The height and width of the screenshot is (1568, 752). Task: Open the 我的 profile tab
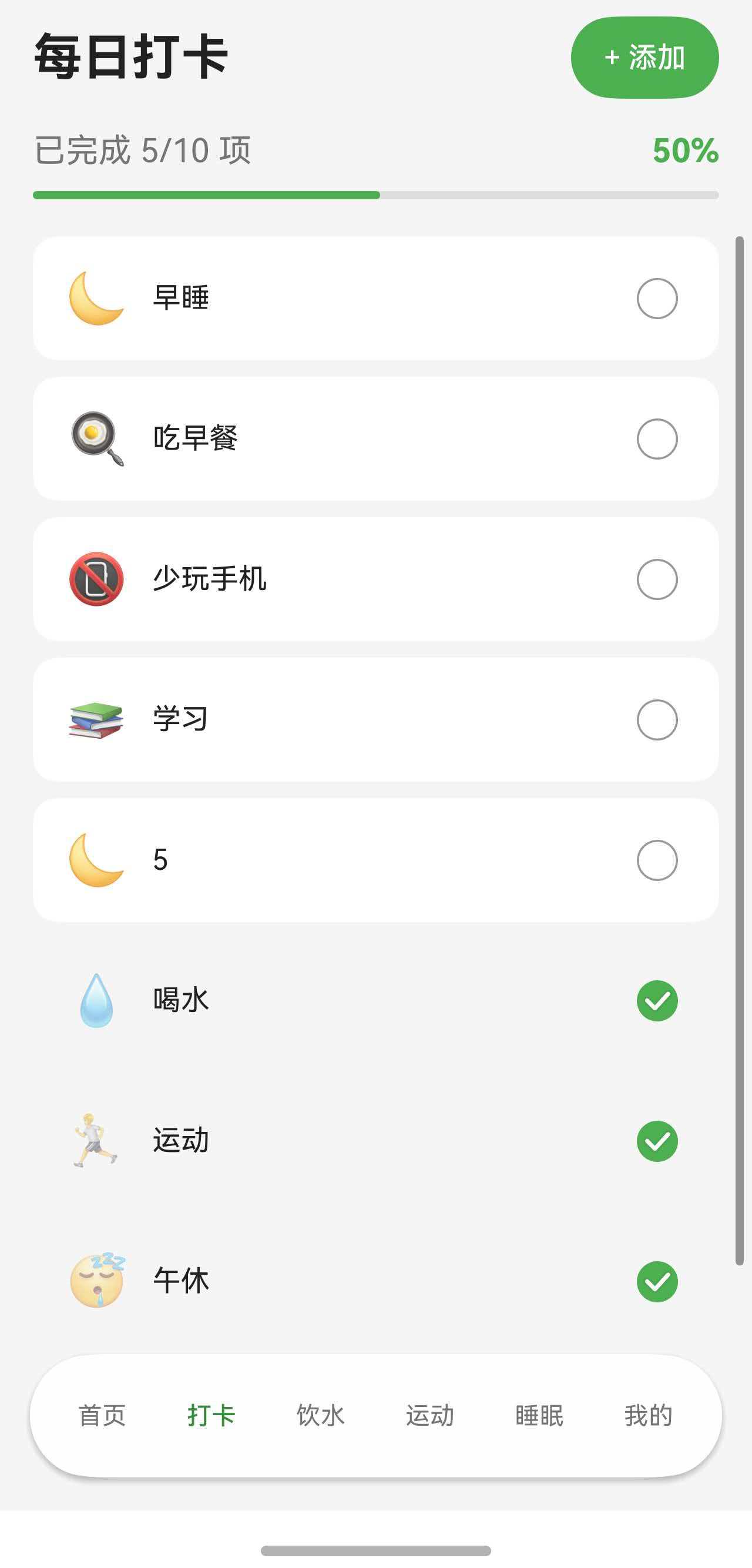click(x=649, y=1416)
